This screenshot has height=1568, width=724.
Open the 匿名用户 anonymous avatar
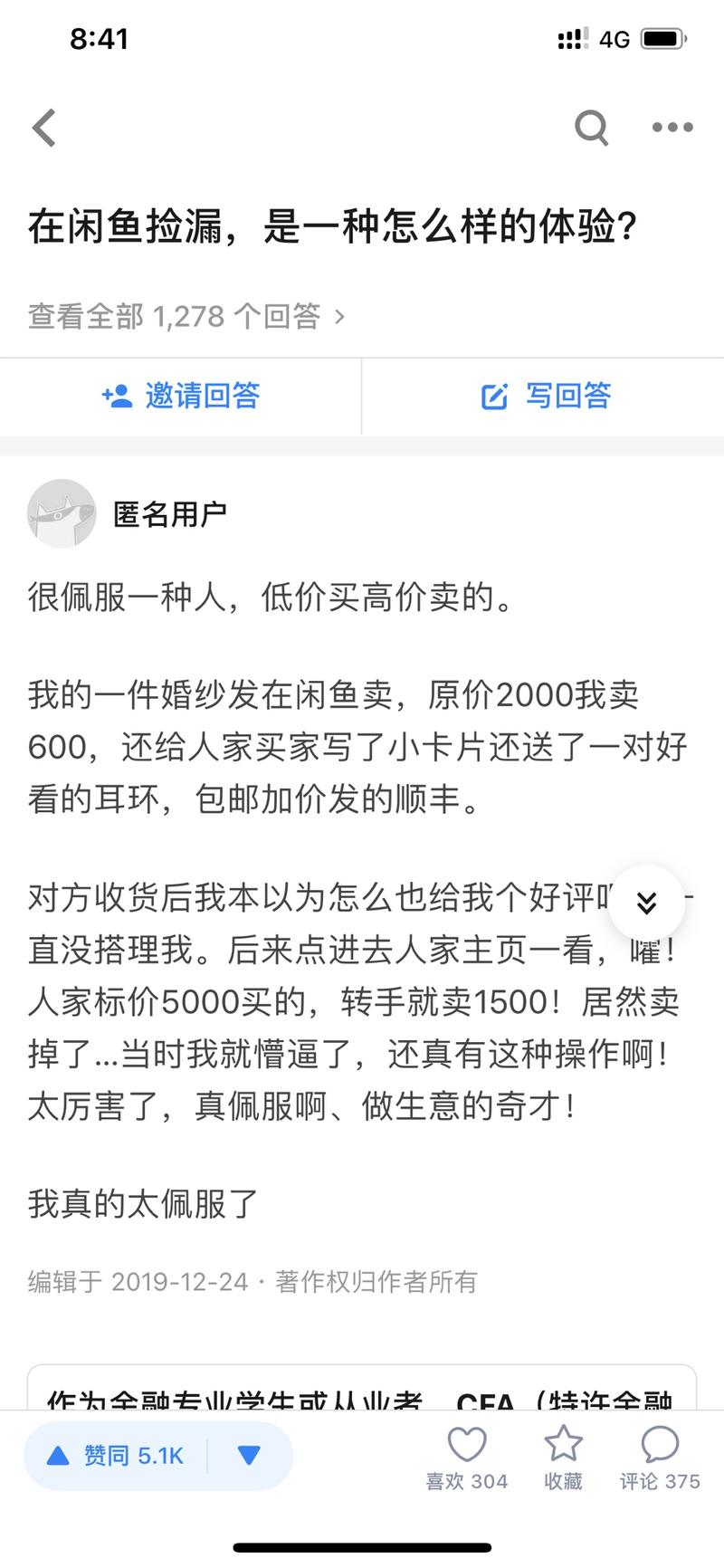pyautogui.click(x=62, y=513)
